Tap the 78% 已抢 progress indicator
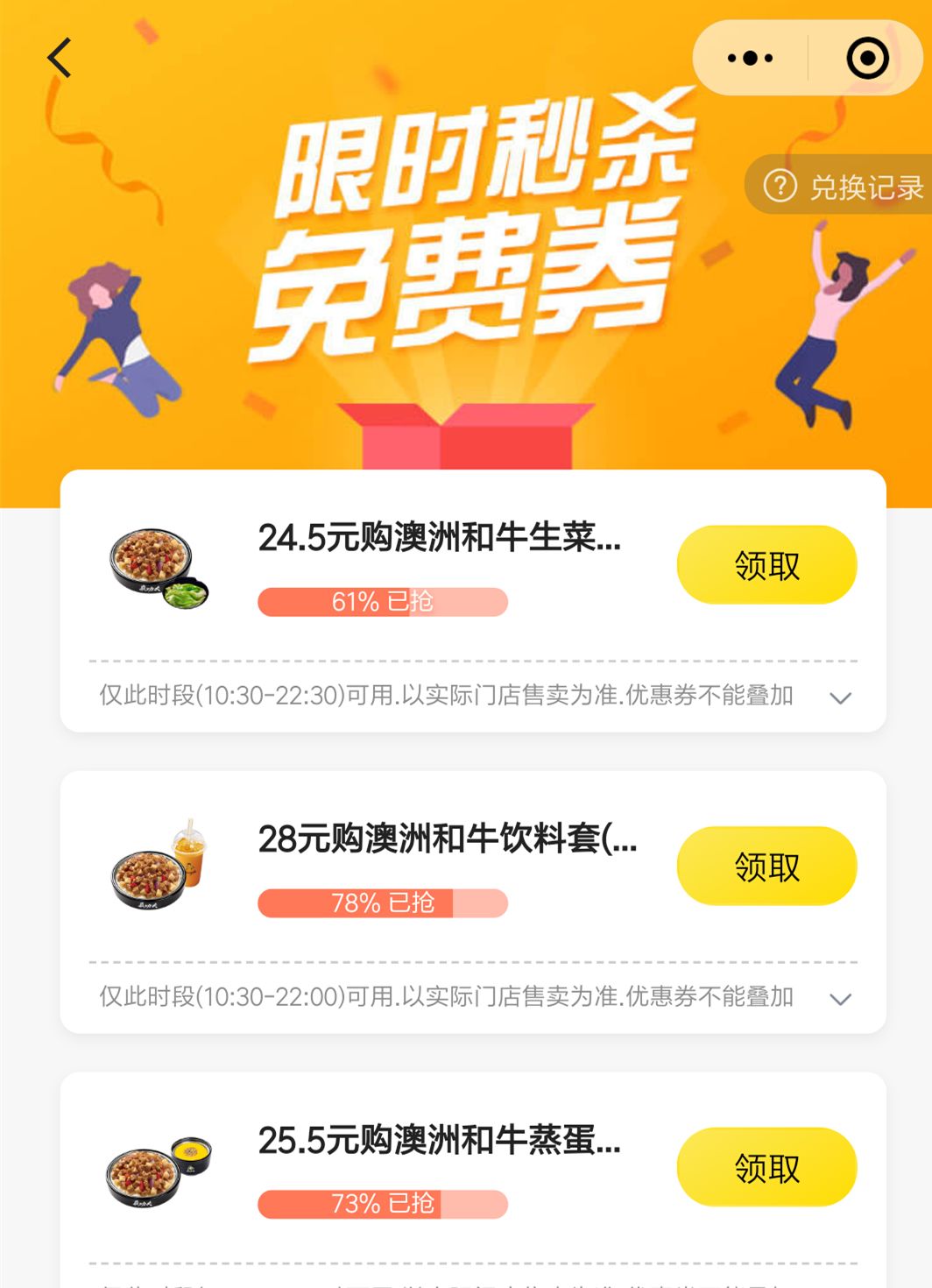This screenshot has width=932, height=1288. pyautogui.click(x=382, y=902)
